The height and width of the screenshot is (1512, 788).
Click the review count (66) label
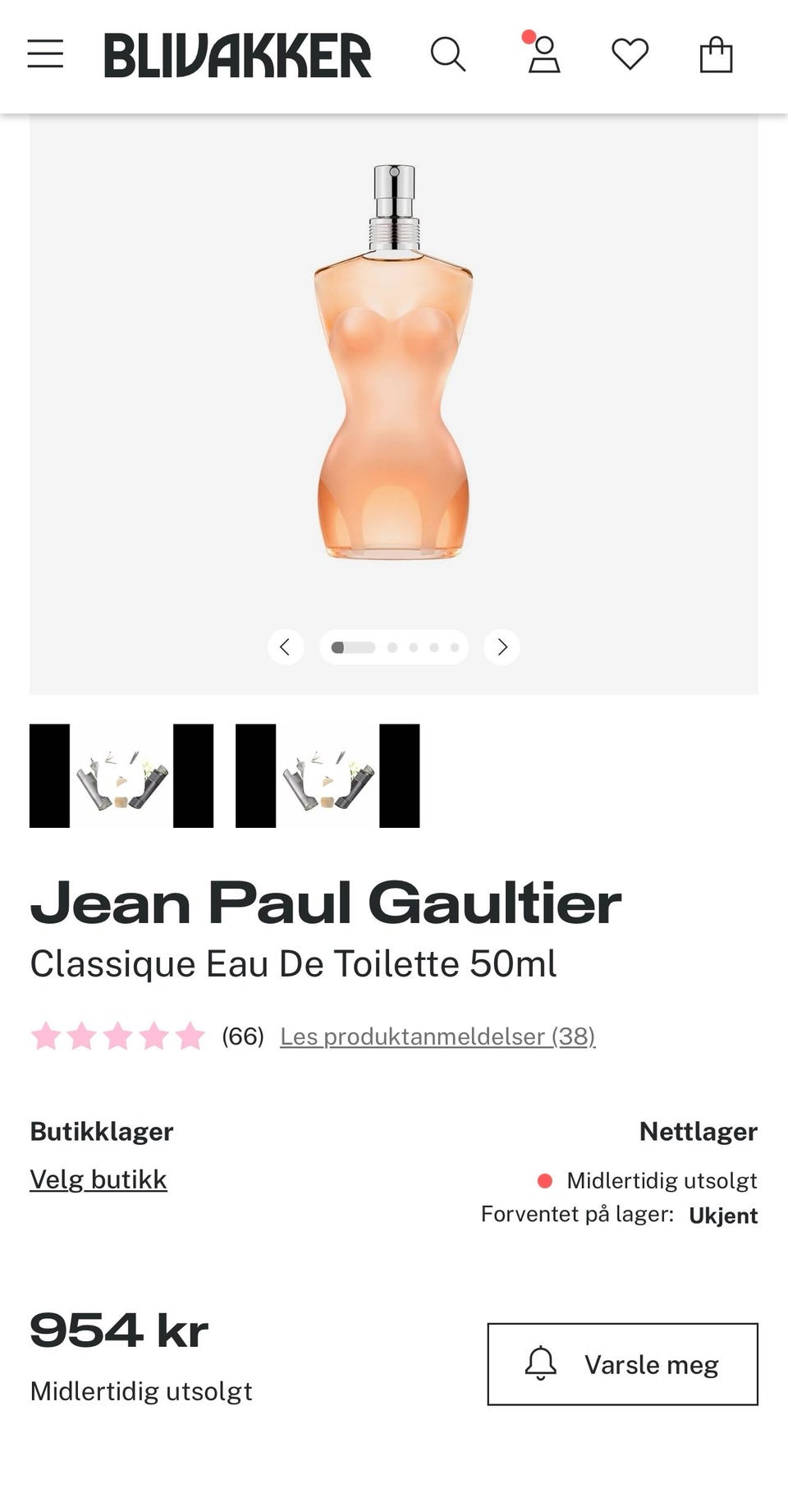pos(242,1036)
